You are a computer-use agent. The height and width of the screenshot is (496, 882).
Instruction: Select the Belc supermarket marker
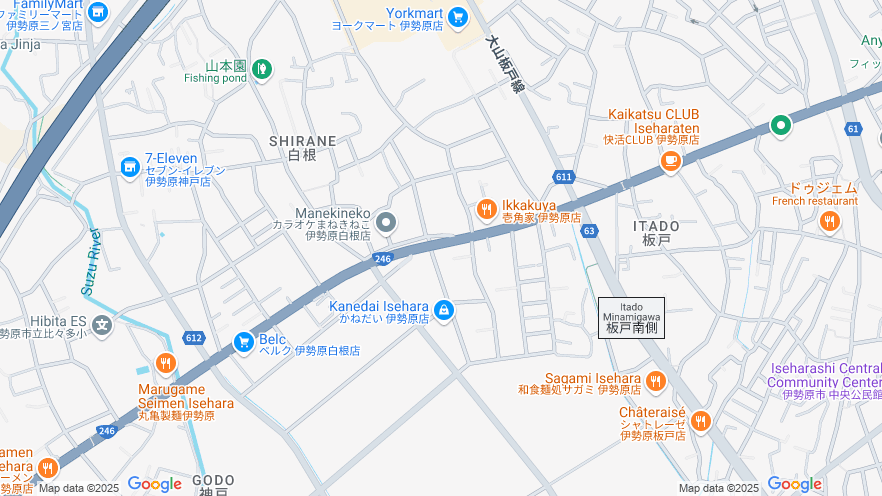point(243,343)
